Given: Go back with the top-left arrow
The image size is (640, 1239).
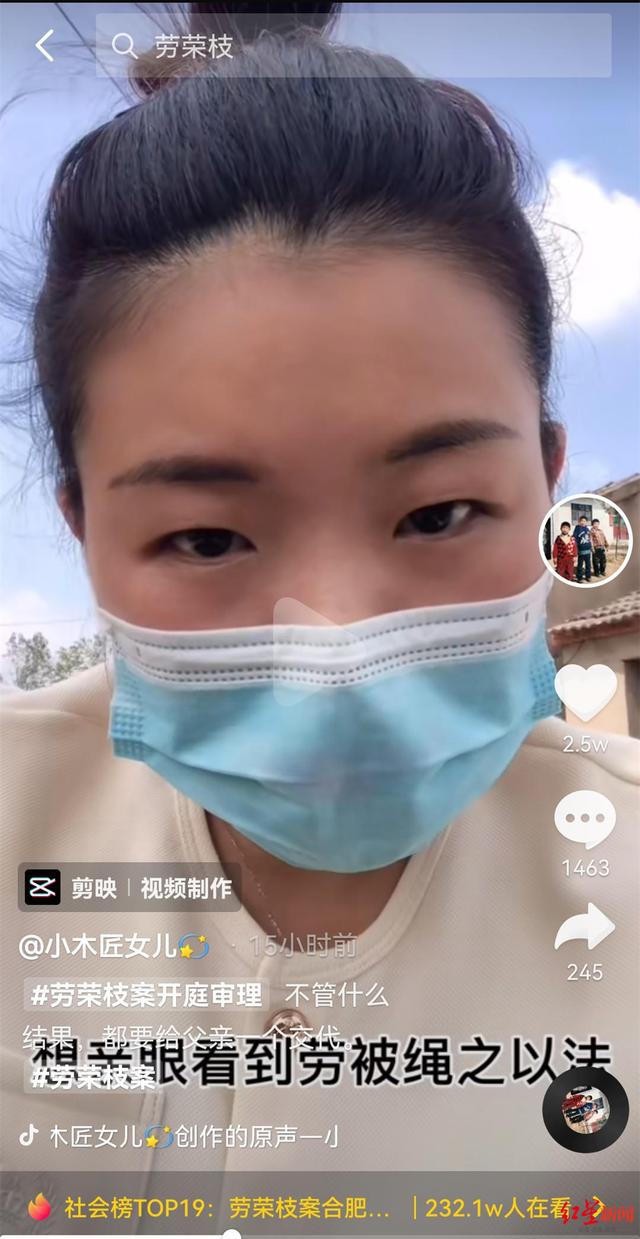Looking at the screenshot, I should coord(44,45).
